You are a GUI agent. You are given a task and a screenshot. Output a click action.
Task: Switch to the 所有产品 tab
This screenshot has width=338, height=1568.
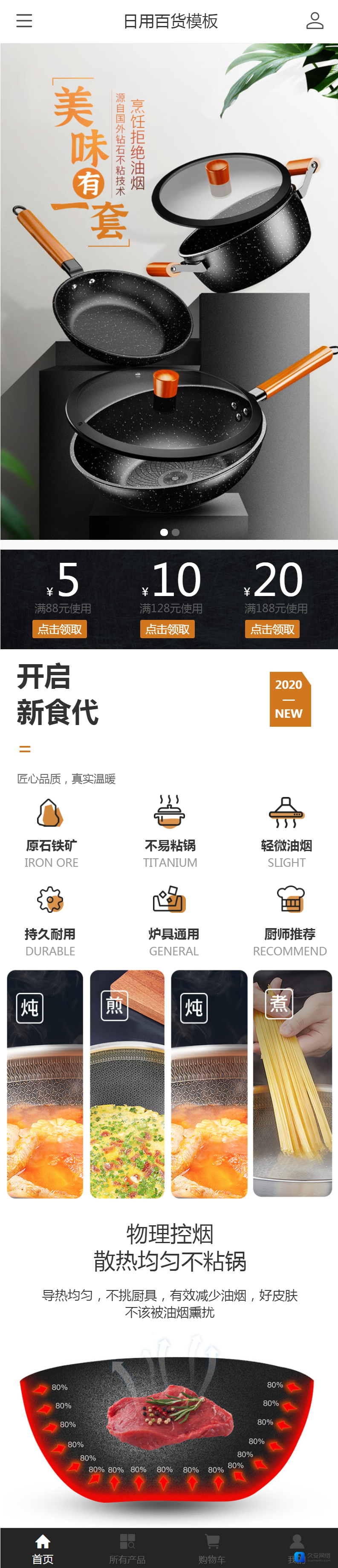point(127,1548)
